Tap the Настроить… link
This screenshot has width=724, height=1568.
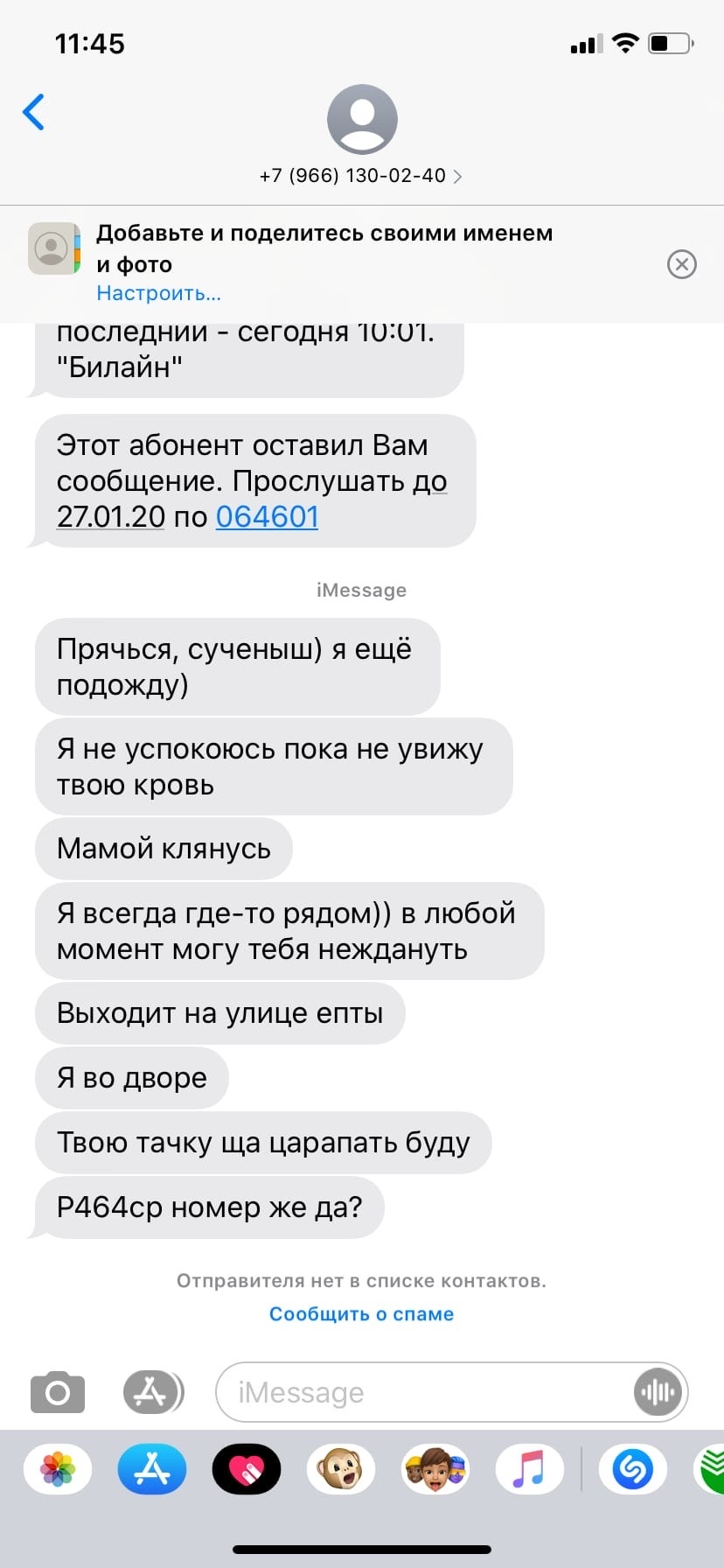click(158, 293)
